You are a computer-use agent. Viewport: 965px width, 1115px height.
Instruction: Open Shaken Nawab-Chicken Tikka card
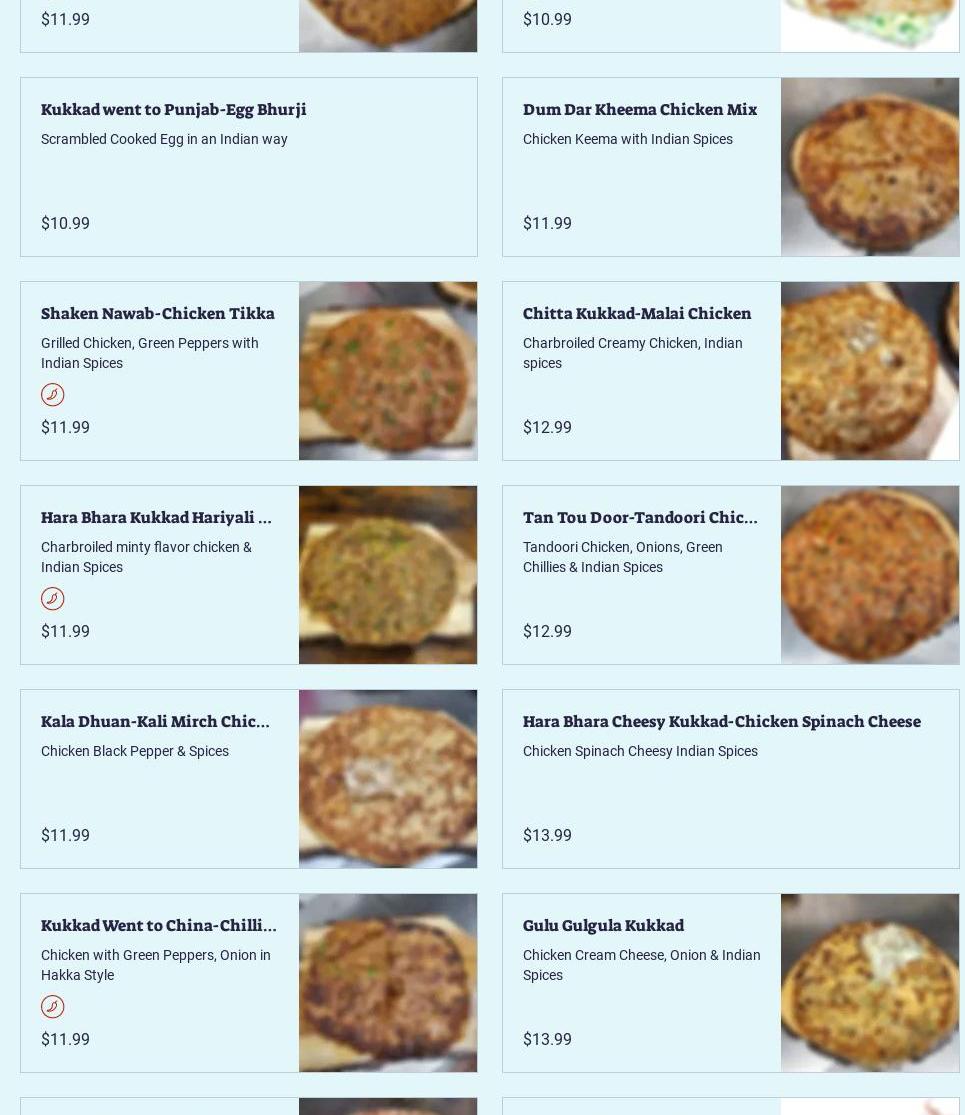point(157,314)
